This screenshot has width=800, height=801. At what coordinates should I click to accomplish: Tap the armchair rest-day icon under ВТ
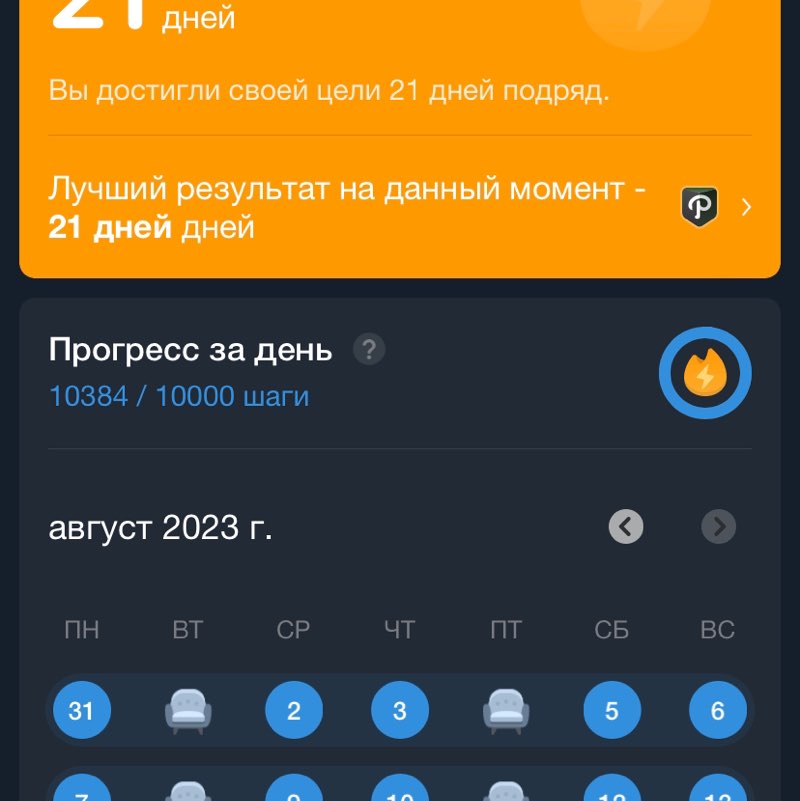pyautogui.click(x=187, y=710)
